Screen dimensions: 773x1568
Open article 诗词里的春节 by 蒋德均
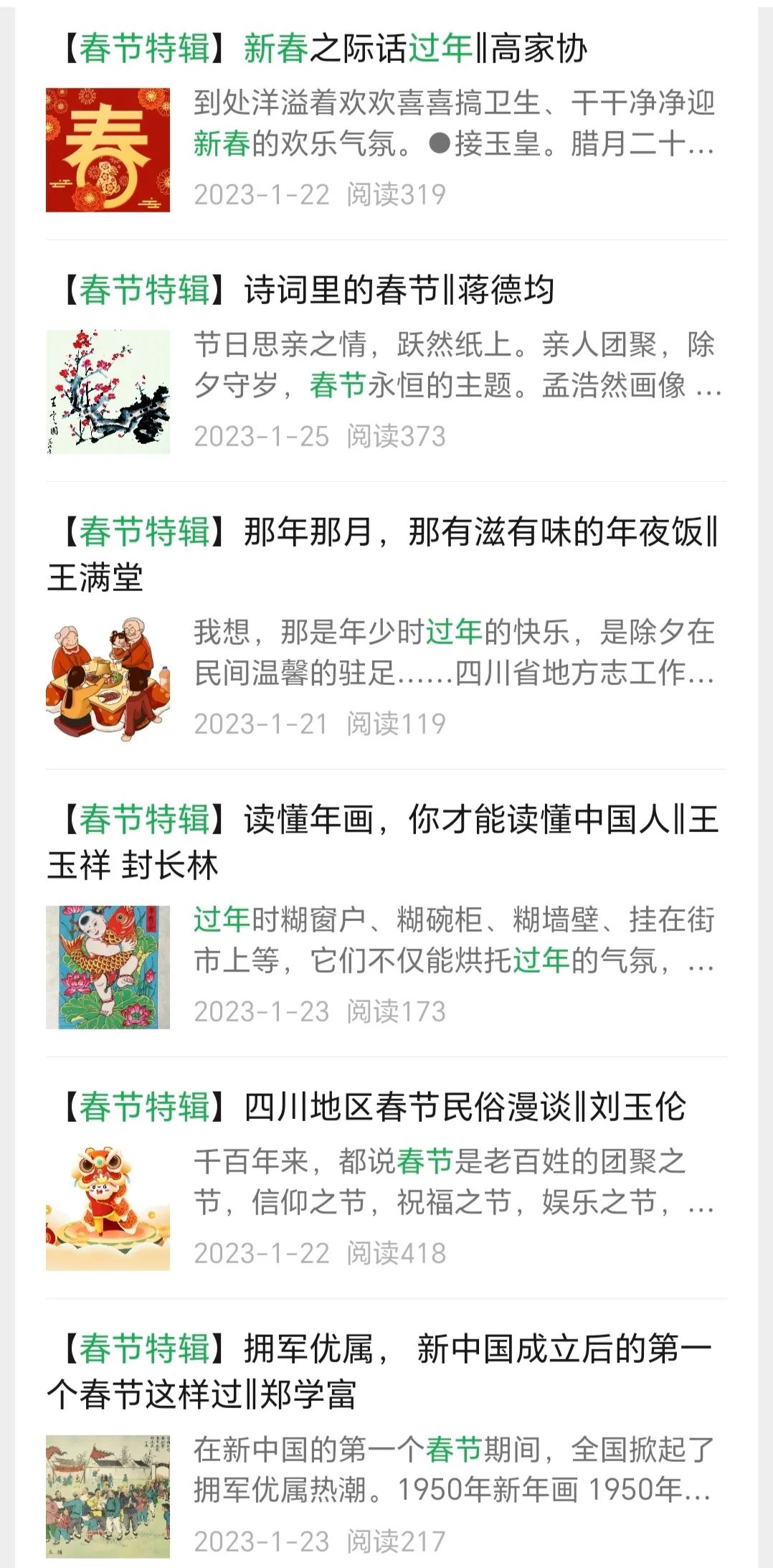[308, 291]
